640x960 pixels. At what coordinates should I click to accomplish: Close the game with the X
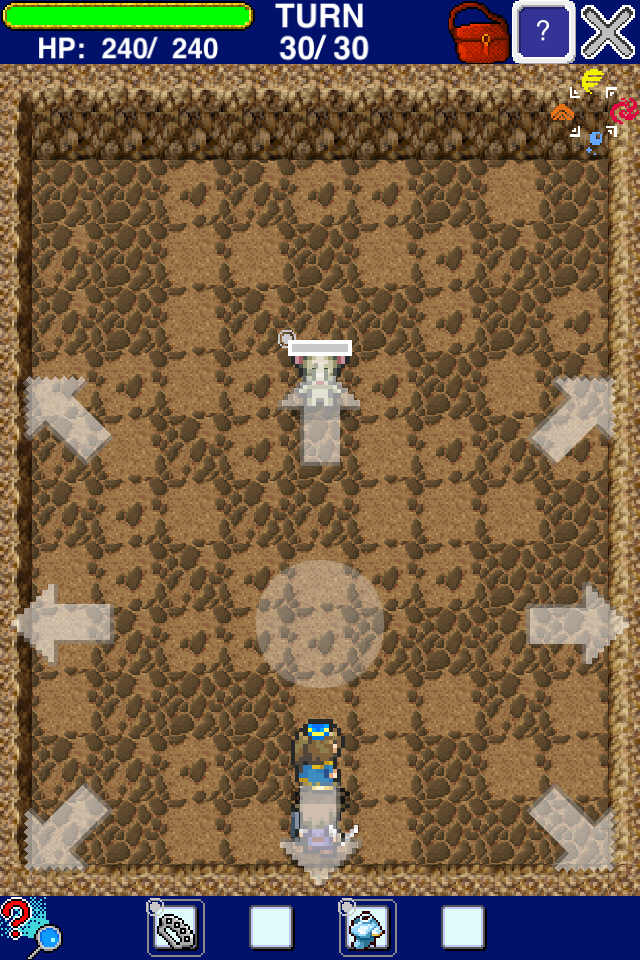tap(609, 32)
